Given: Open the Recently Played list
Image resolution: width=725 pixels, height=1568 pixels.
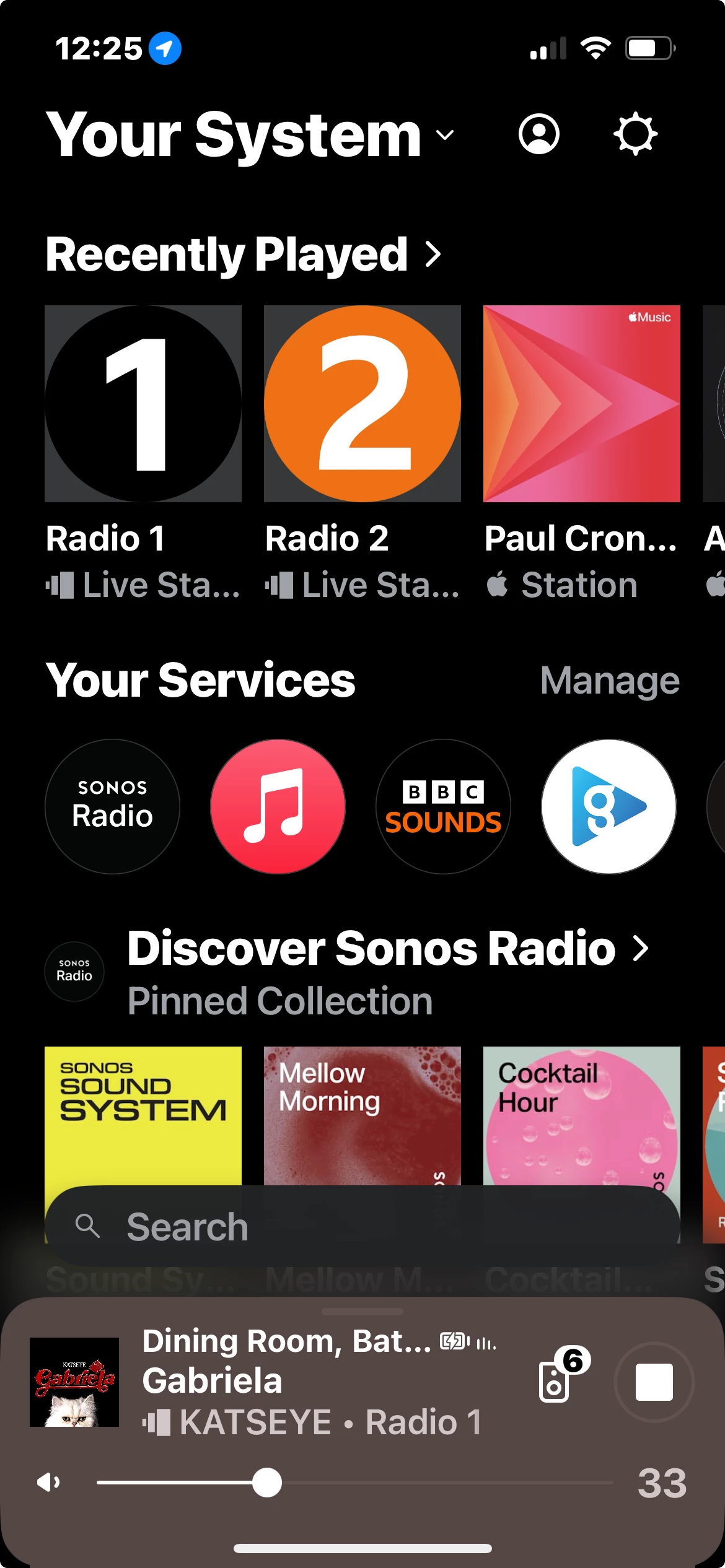Looking at the screenshot, I should (x=244, y=254).
